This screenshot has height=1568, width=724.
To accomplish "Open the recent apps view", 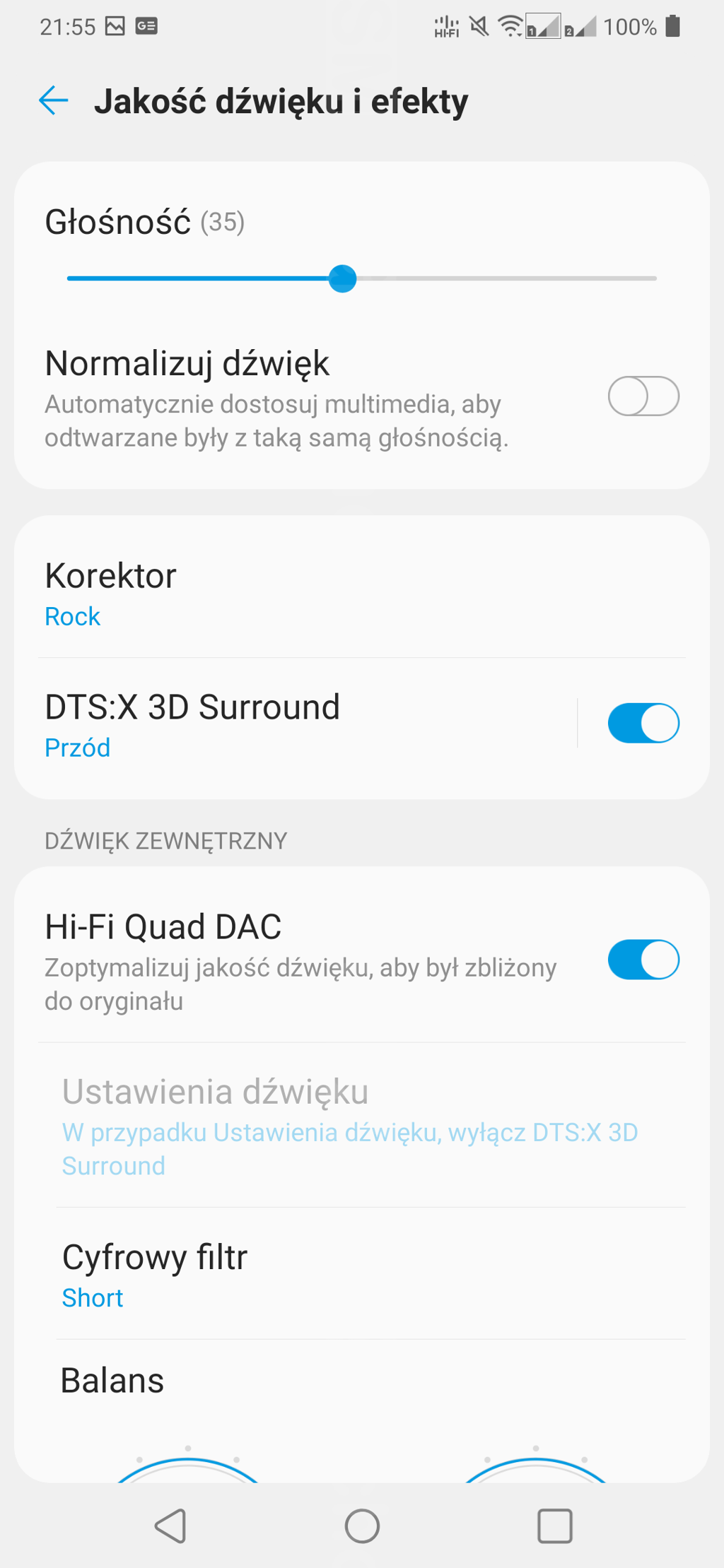I will point(555,1526).
